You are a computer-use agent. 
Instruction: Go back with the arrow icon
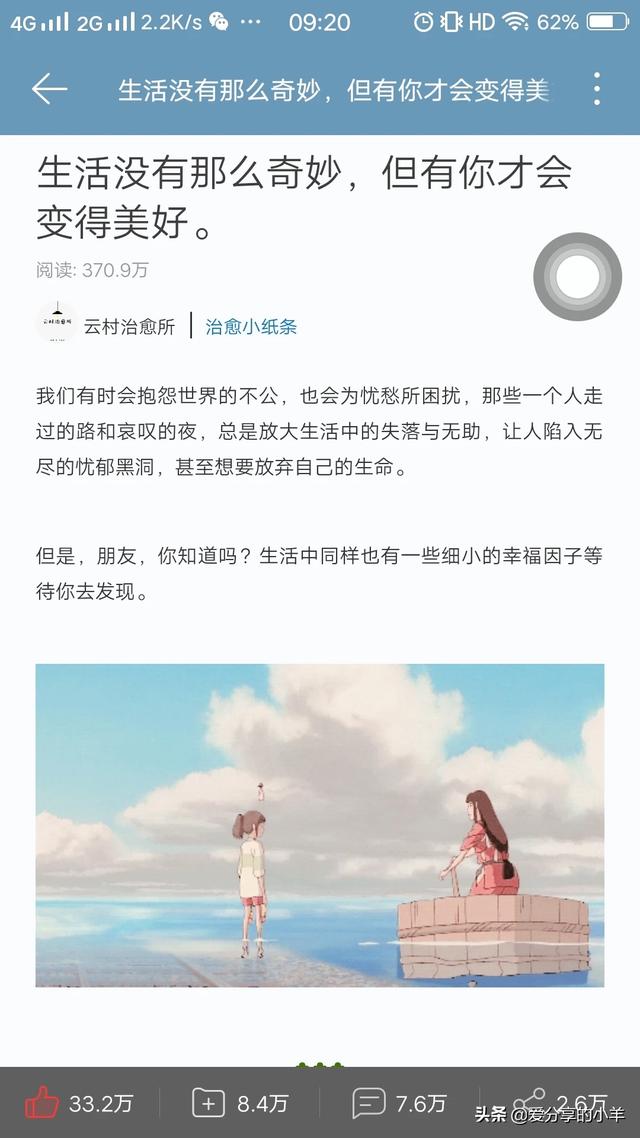pyautogui.click(x=49, y=89)
